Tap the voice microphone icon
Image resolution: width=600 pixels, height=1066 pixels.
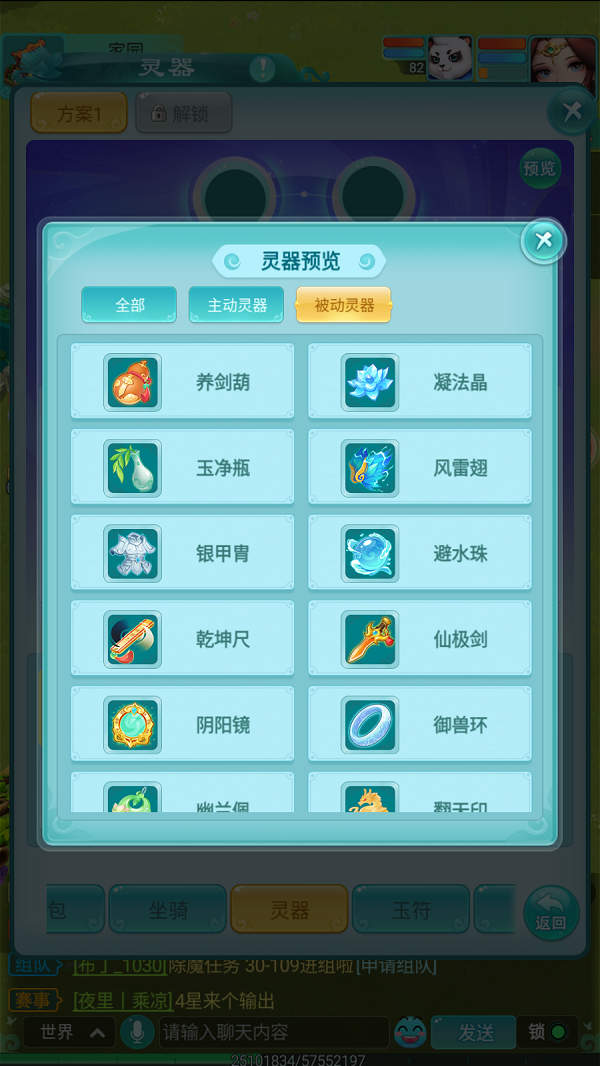[x=137, y=1032]
